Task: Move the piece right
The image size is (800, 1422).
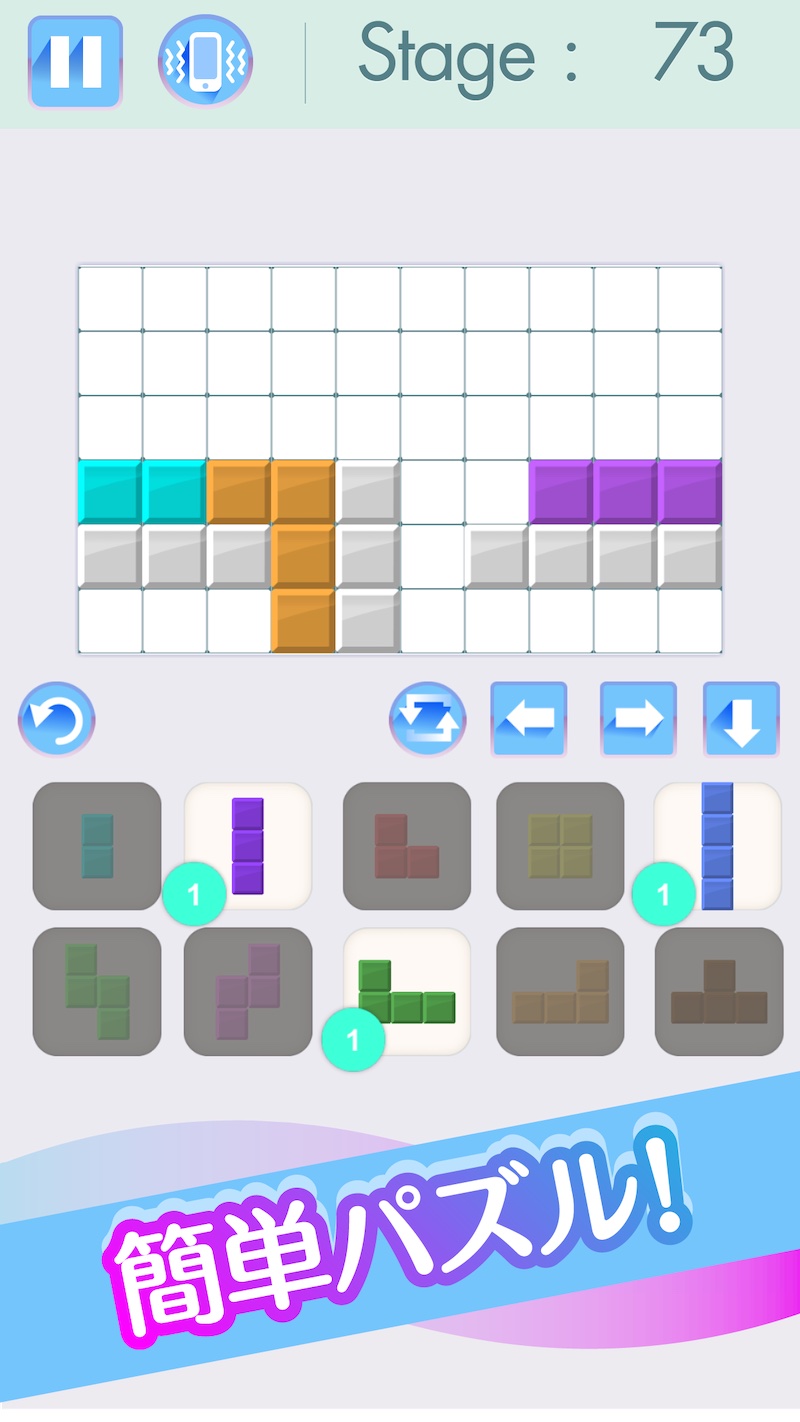Action: pyautogui.click(x=638, y=719)
